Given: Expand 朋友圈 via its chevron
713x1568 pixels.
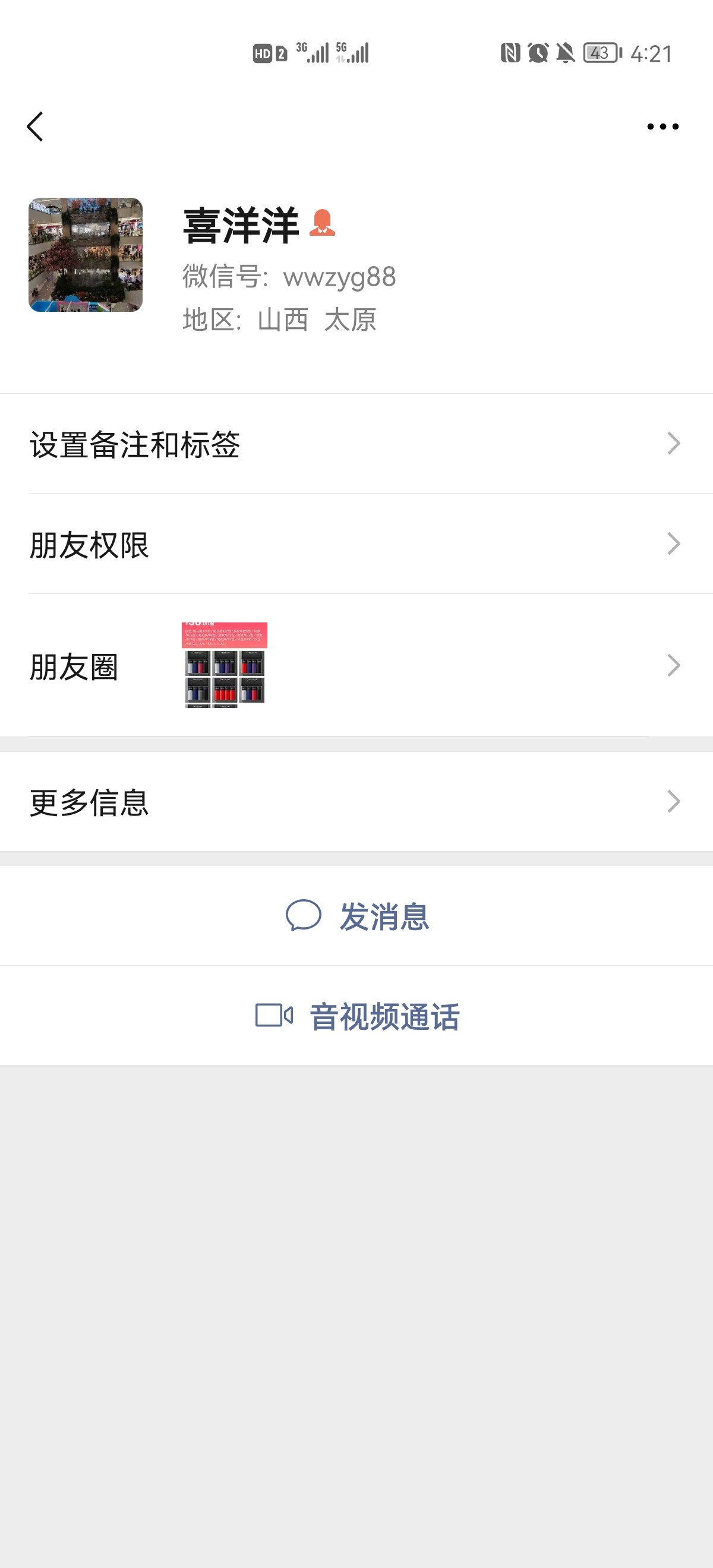Looking at the screenshot, I should (672, 666).
